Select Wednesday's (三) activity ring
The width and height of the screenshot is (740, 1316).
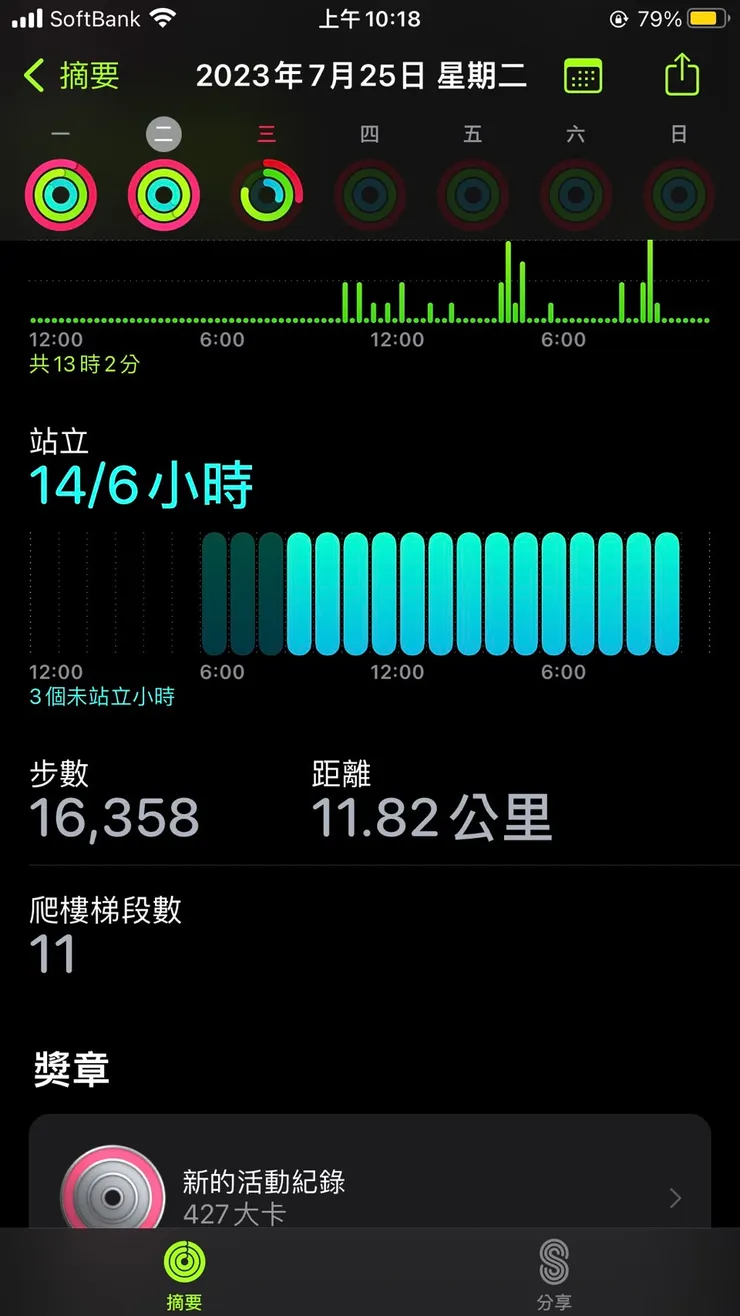[x=267, y=193]
